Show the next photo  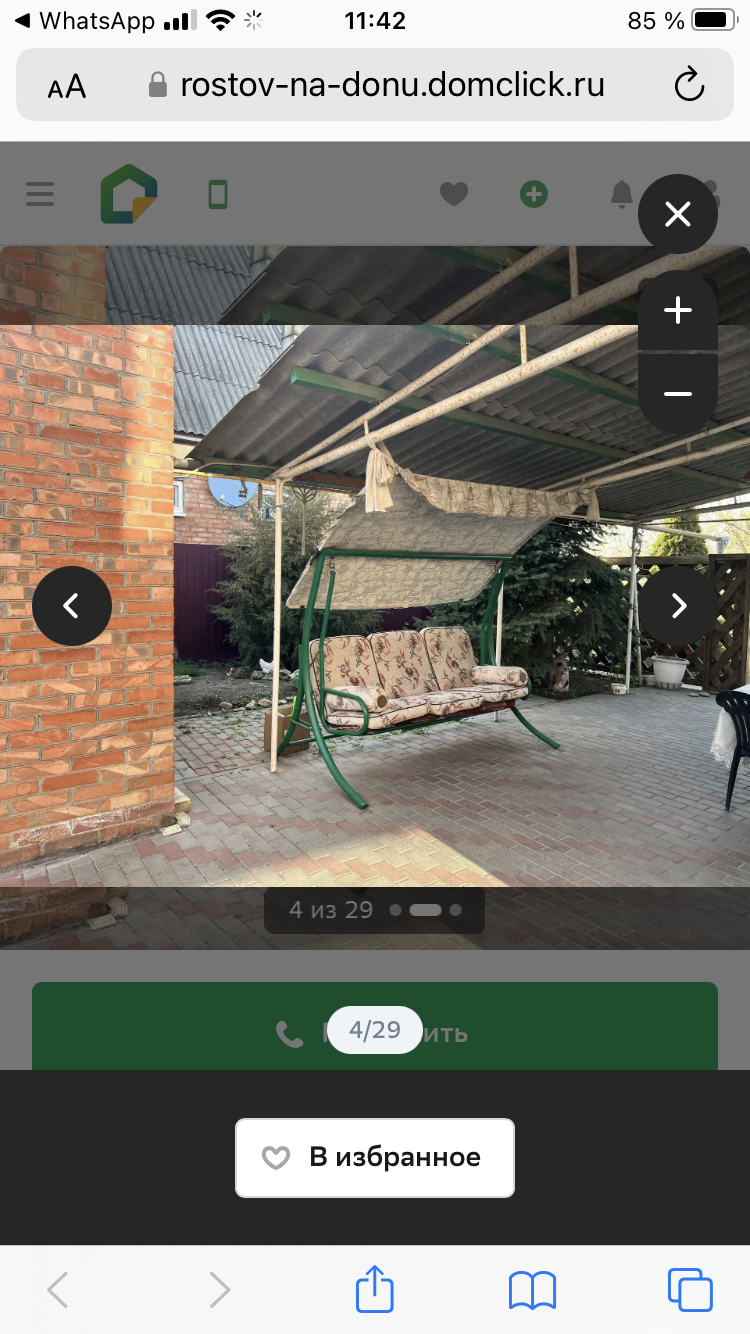[678, 605]
